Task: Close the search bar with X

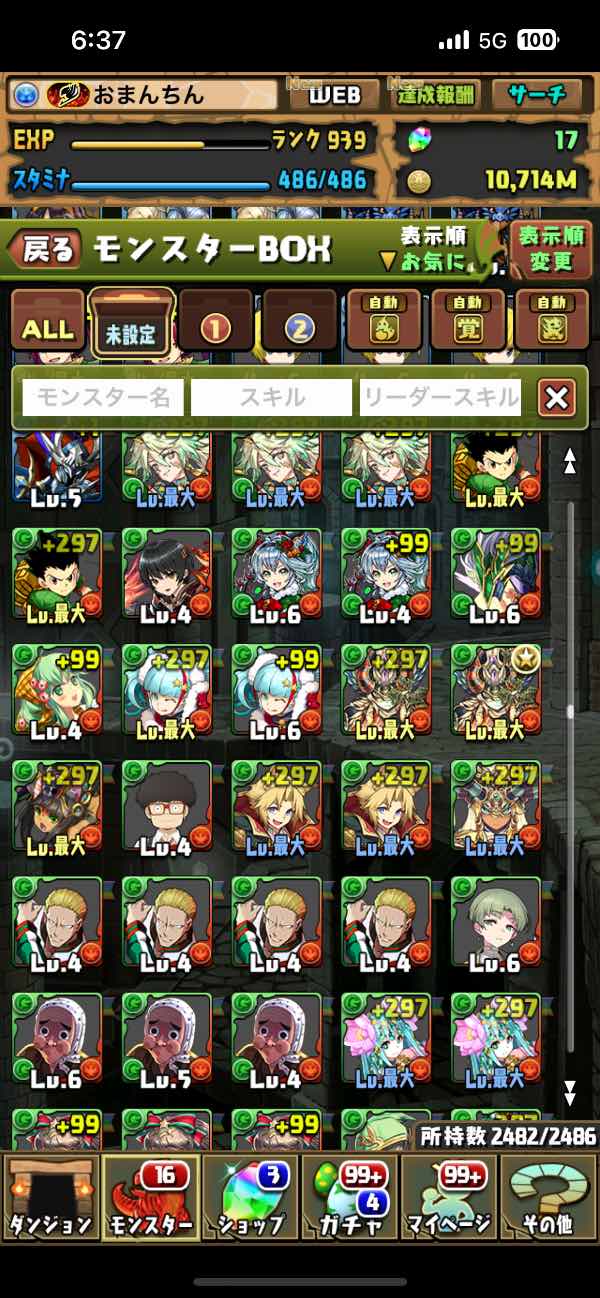Action: tap(556, 398)
